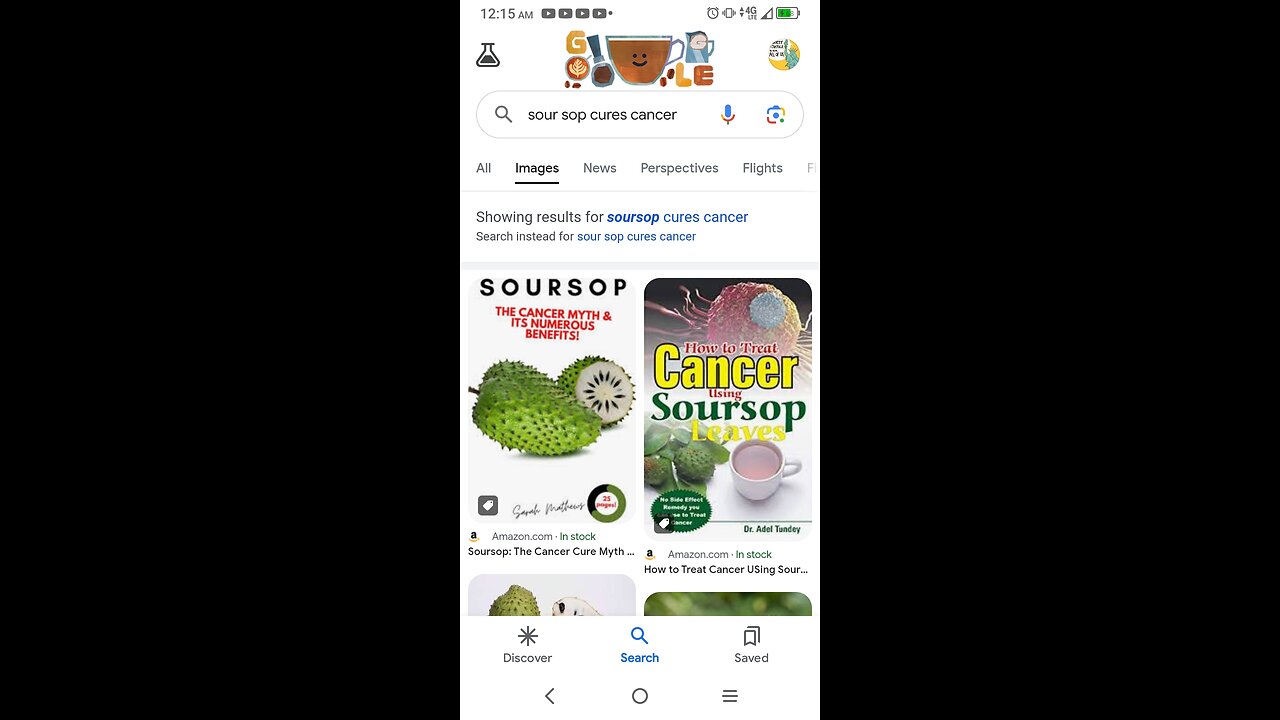Open Search Labs flask icon

pos(488,55)
